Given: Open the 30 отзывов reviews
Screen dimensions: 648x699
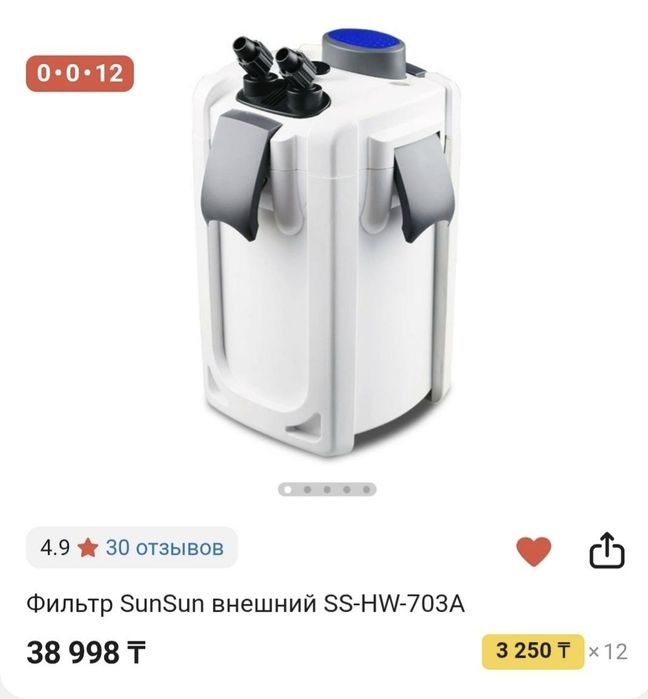Looking at the screenshot, I should click(164, 547).
